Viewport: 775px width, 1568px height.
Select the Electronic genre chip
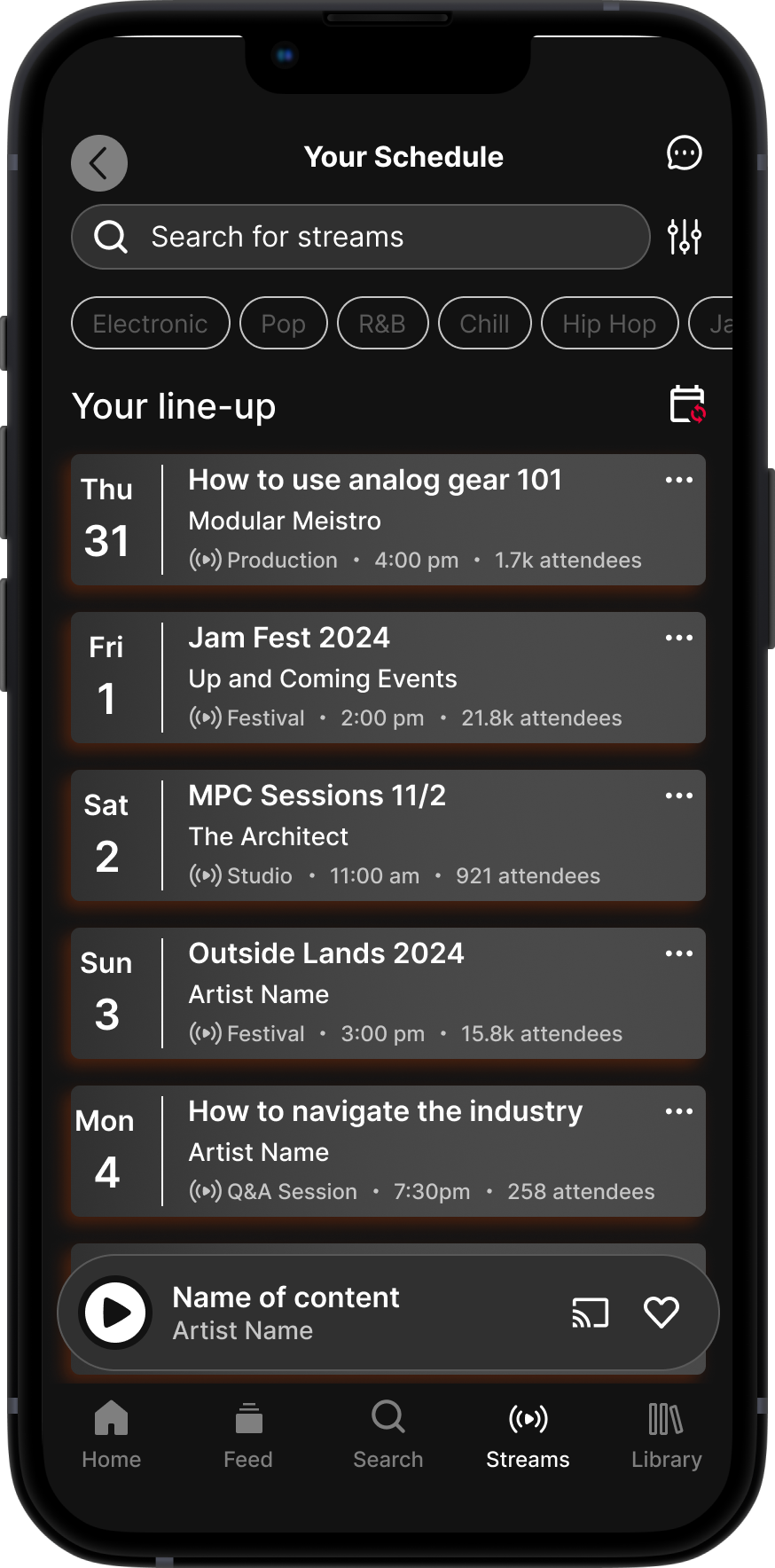[150, 324]
